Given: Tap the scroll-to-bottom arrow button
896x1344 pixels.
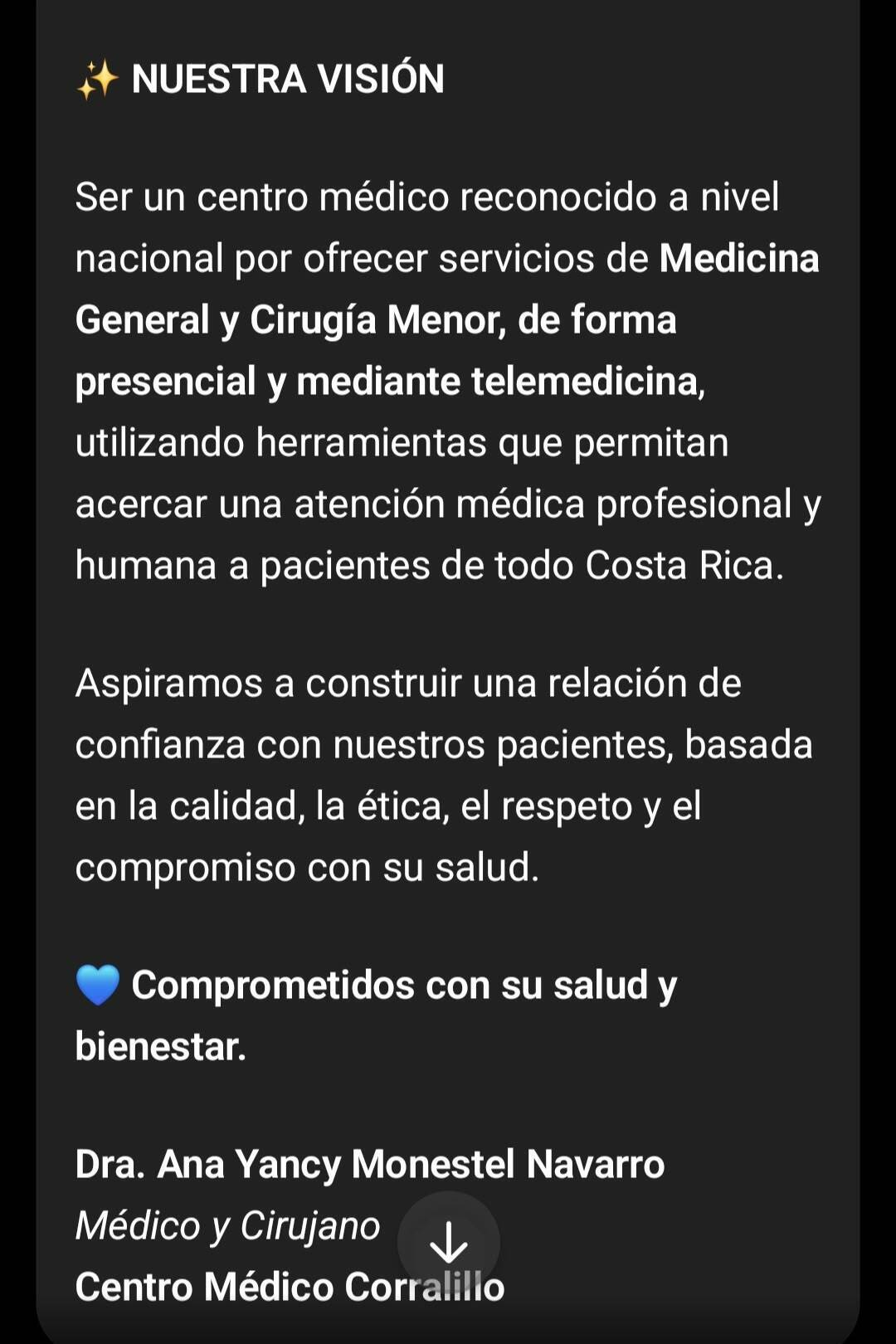Looking at the screenshot, I should (449, 1242).
